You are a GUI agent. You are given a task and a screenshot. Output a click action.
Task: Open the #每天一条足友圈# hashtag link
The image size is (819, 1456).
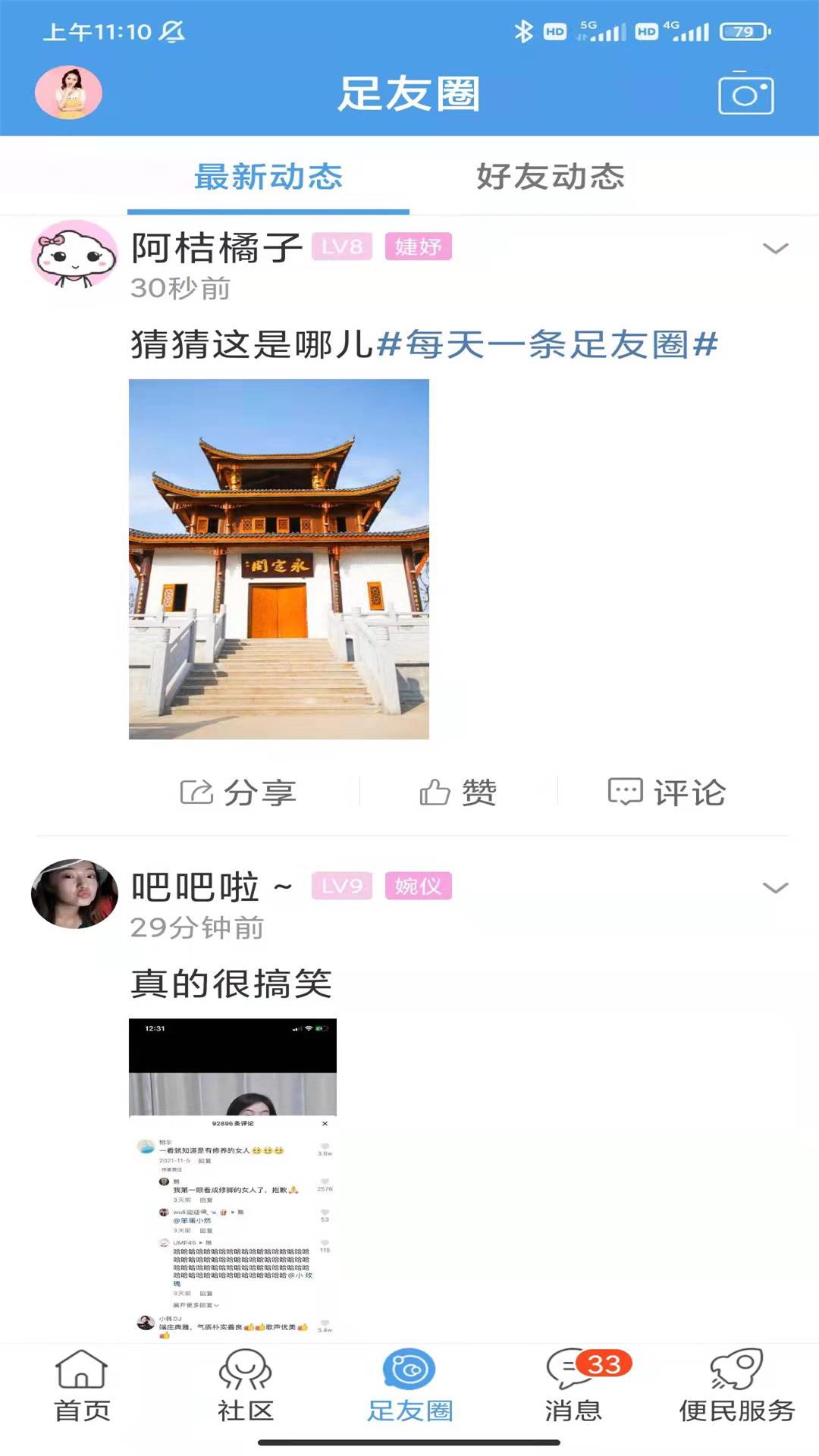pos(547,345)
